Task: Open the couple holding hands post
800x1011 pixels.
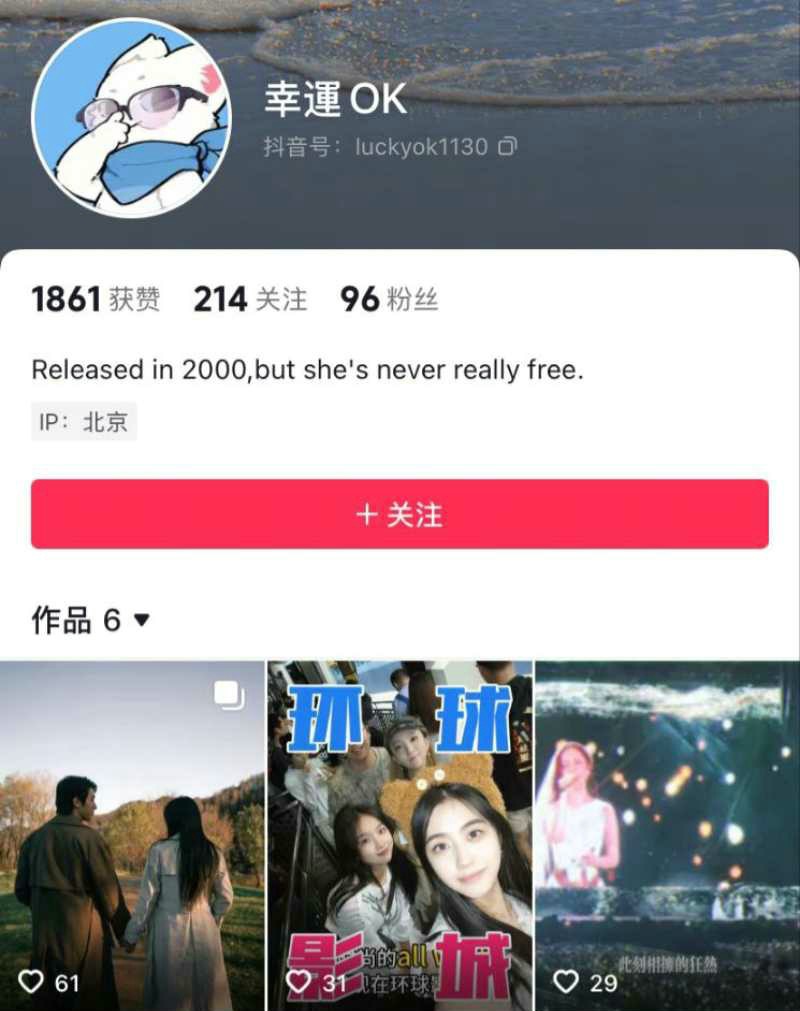Action: pos(132,835)
